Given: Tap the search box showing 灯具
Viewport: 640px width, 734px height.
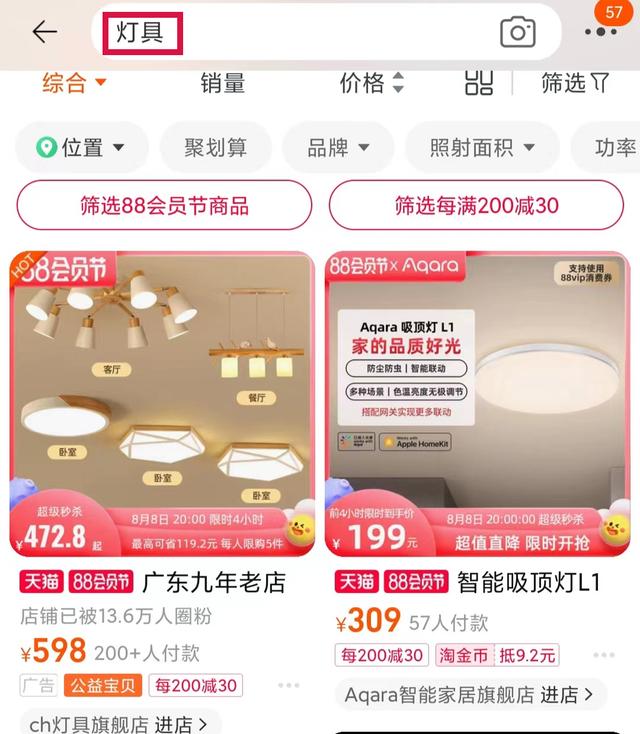Looking at the screenshot, I should pos(300,32).
